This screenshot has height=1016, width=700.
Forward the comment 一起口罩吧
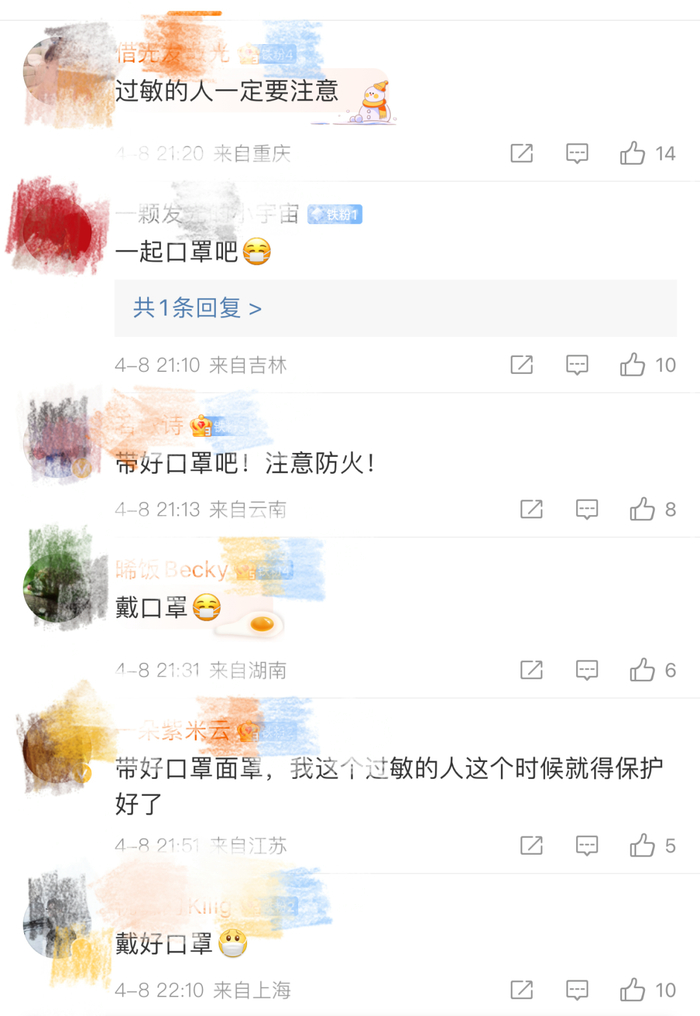tap(522, 365)
